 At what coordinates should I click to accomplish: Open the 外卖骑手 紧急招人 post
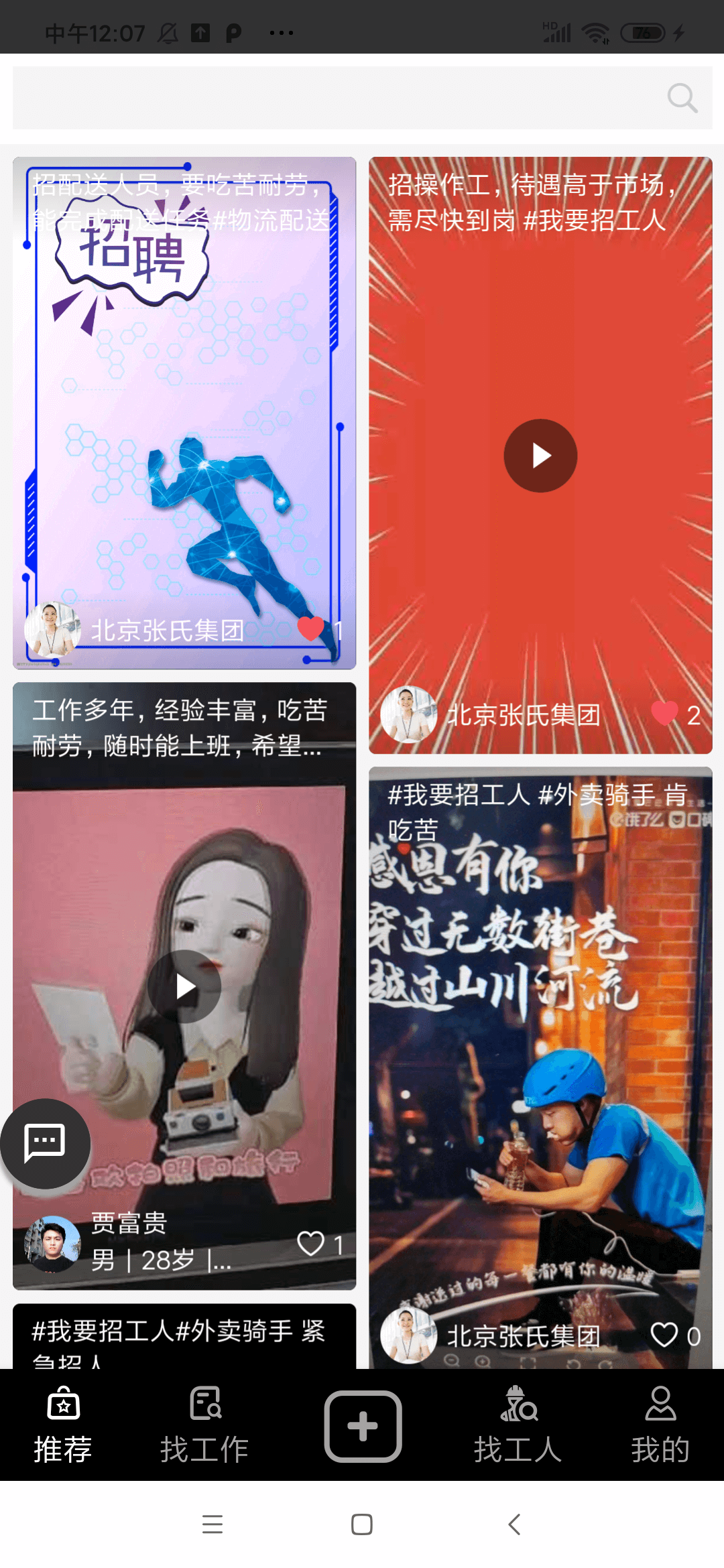point(184,1337)
